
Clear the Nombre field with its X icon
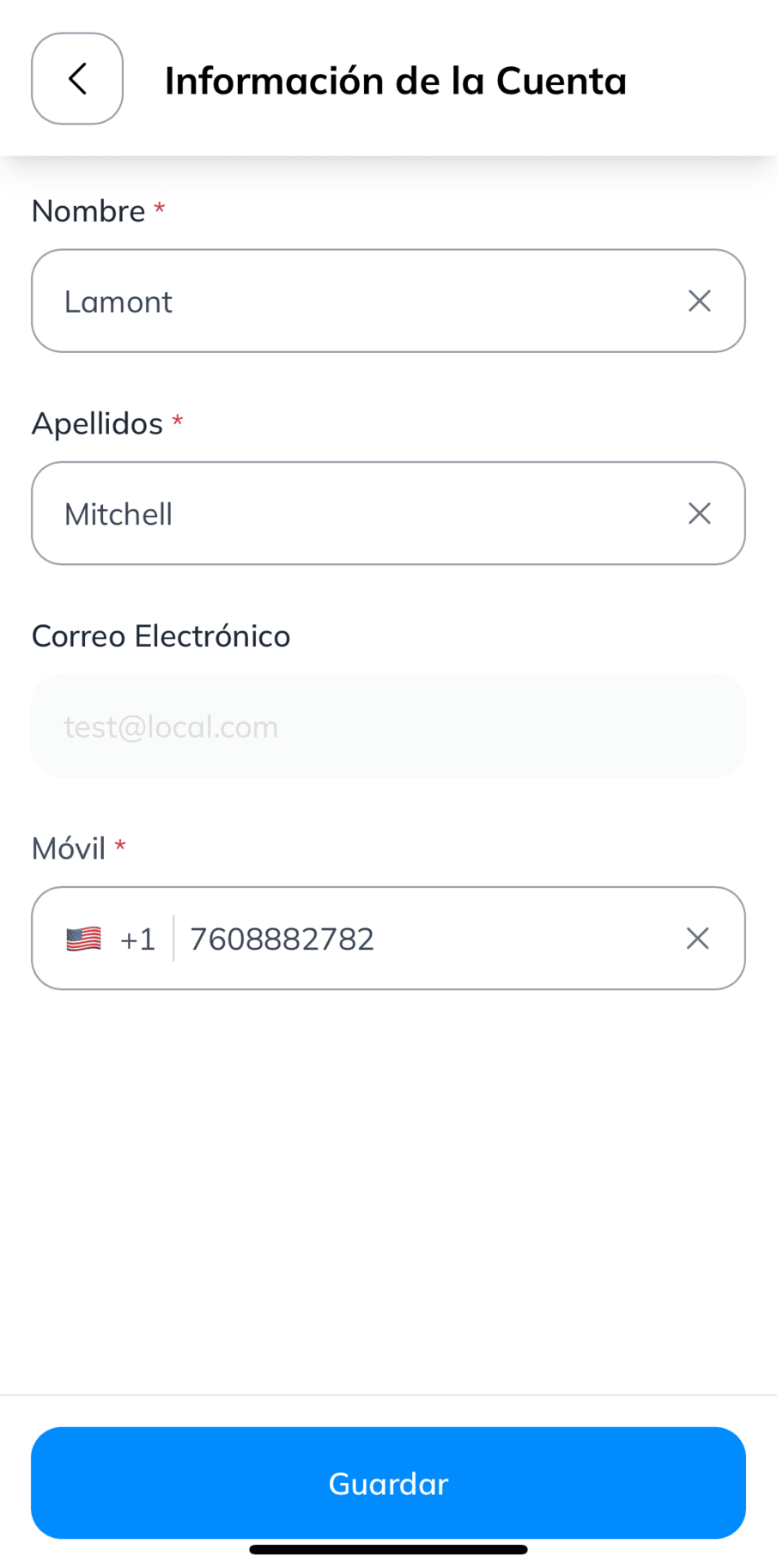(699, 301)
